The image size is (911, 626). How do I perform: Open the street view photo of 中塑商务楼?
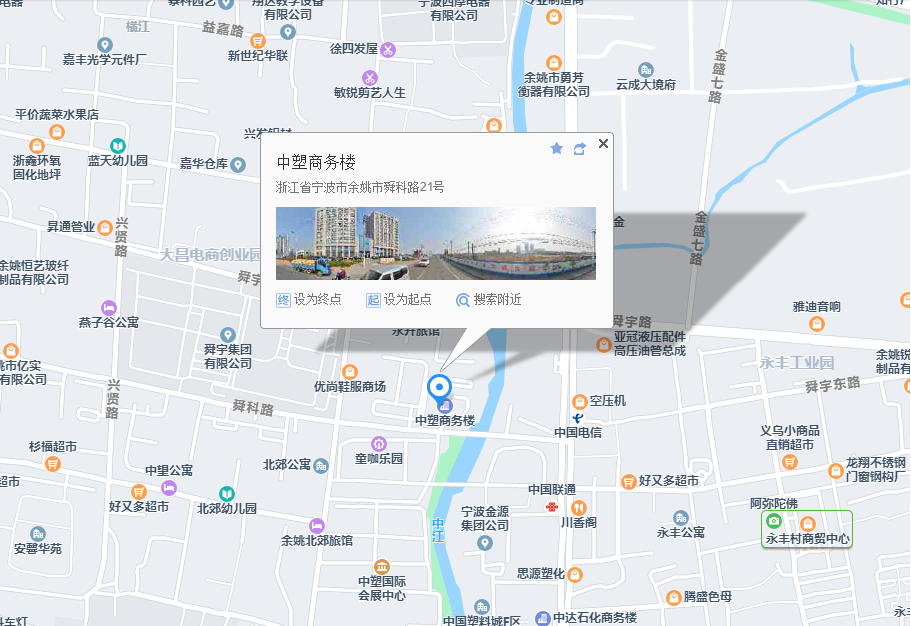pos(435,243)
